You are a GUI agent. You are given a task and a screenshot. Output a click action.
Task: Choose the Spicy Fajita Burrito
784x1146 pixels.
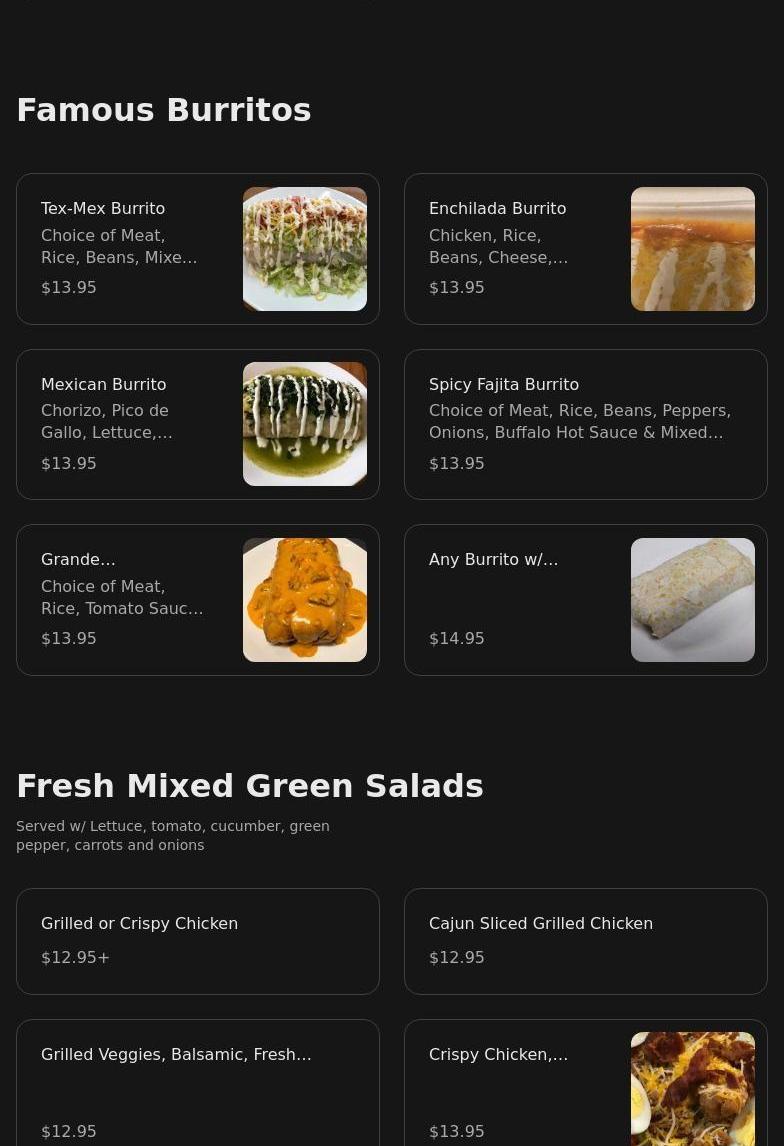click(x=586, y=425)
